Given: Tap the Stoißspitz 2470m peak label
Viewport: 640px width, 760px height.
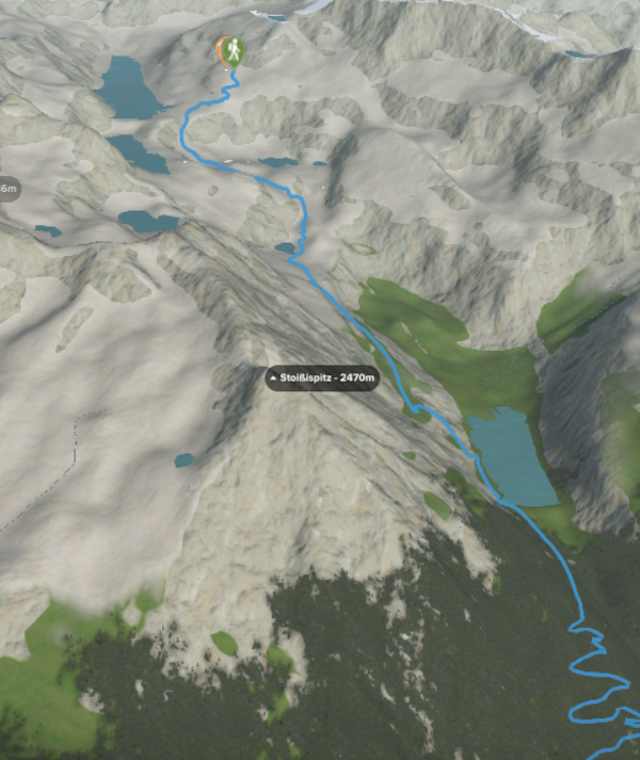Looking at the screenshot, I should 322,378.
